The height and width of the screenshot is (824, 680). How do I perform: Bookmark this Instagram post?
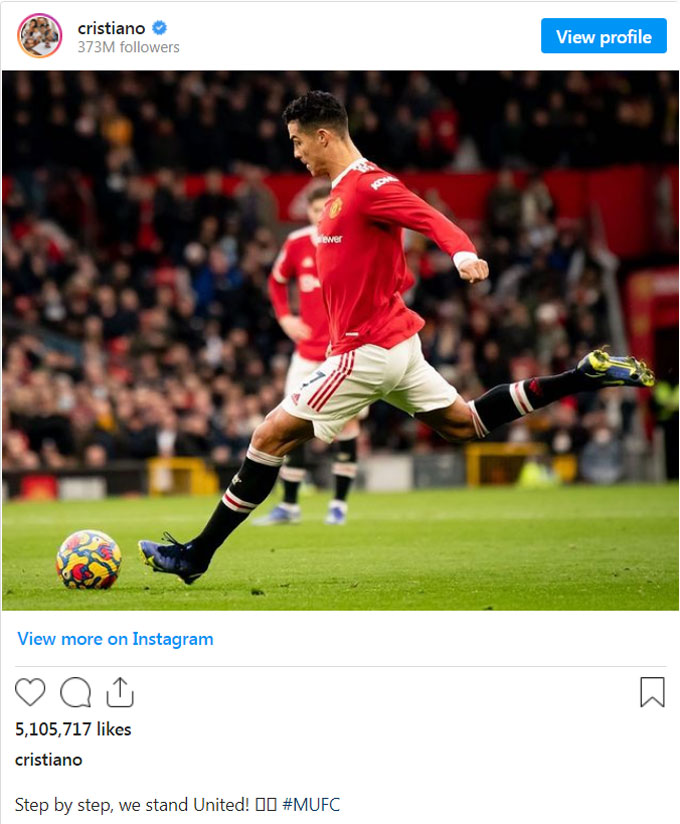652,692
